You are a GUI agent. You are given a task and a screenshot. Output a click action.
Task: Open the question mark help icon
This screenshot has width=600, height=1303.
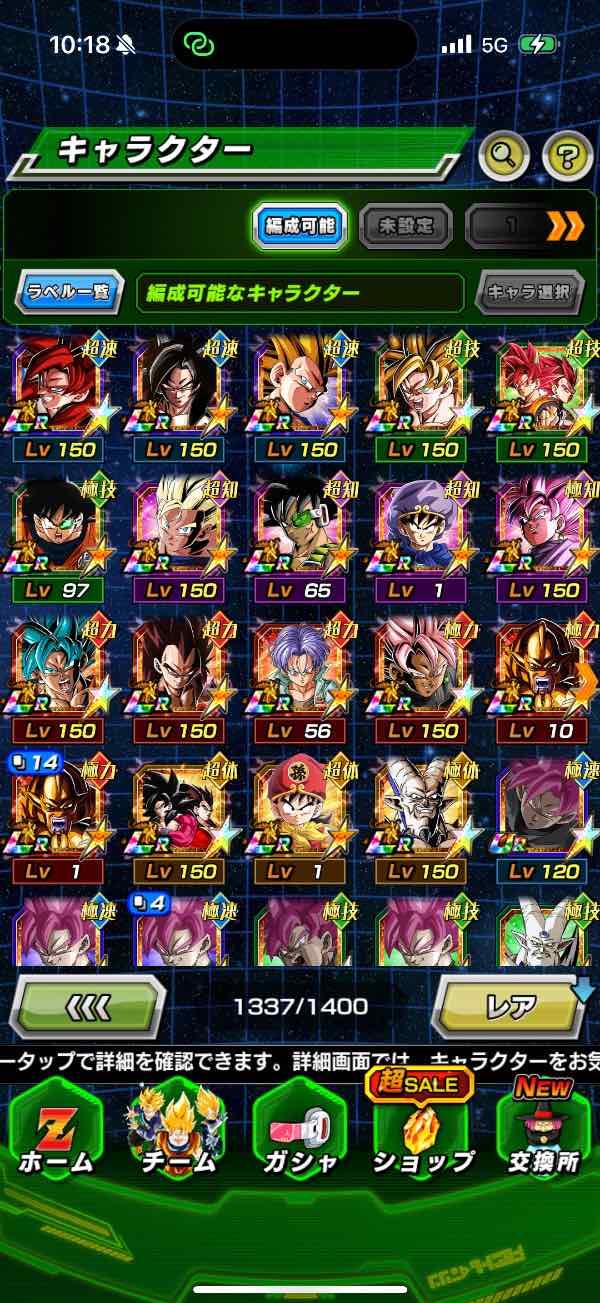pos(567,155)
